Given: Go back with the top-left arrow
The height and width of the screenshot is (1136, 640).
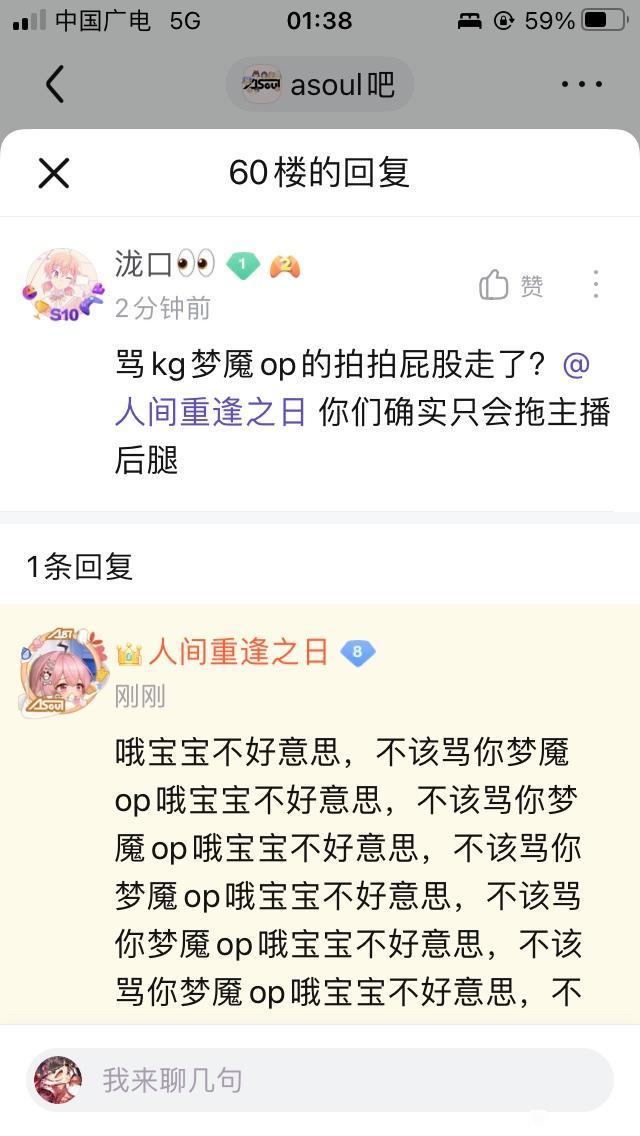Looking at the screenshot, I should pos(55,84).
